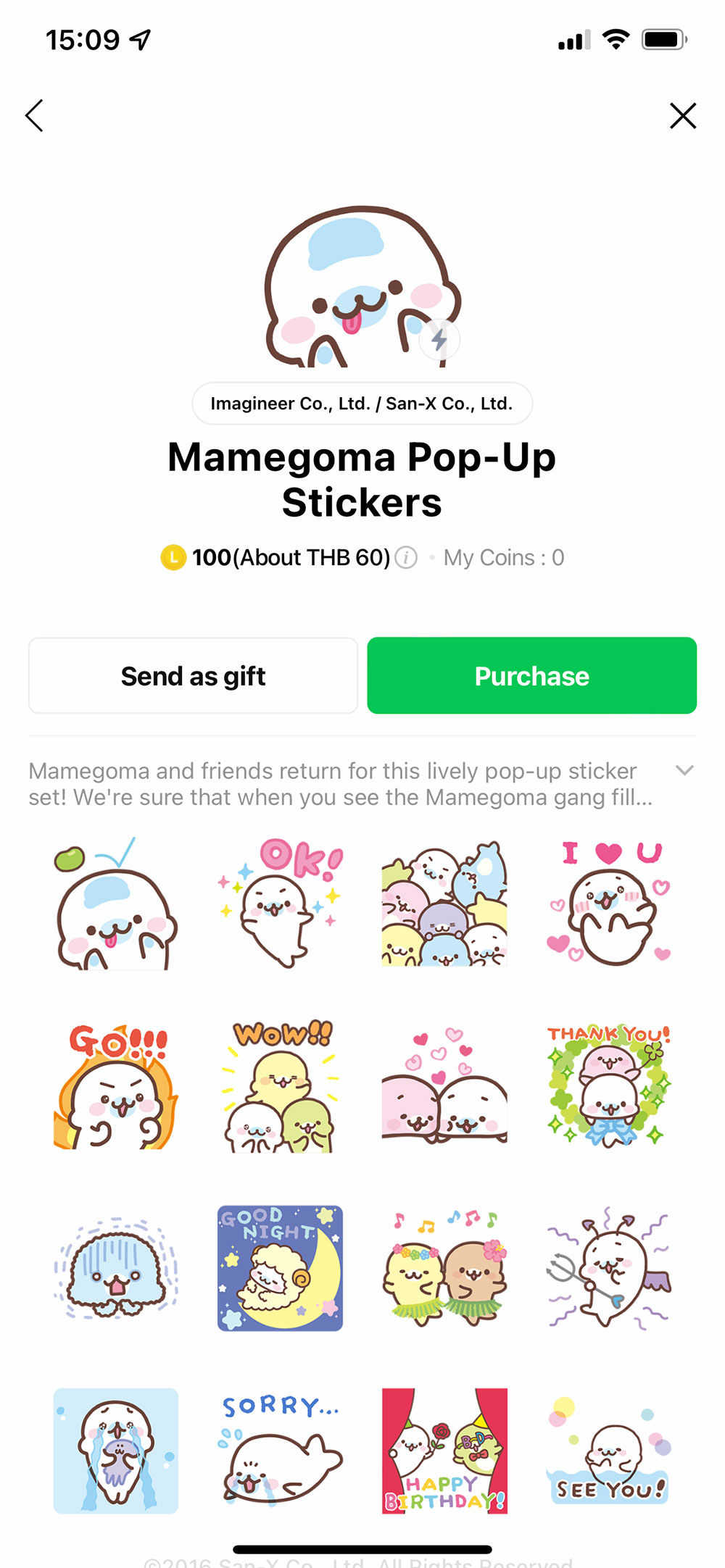
Task: Preview the WOW!! sticker
Action: (x=281, y=1087)
